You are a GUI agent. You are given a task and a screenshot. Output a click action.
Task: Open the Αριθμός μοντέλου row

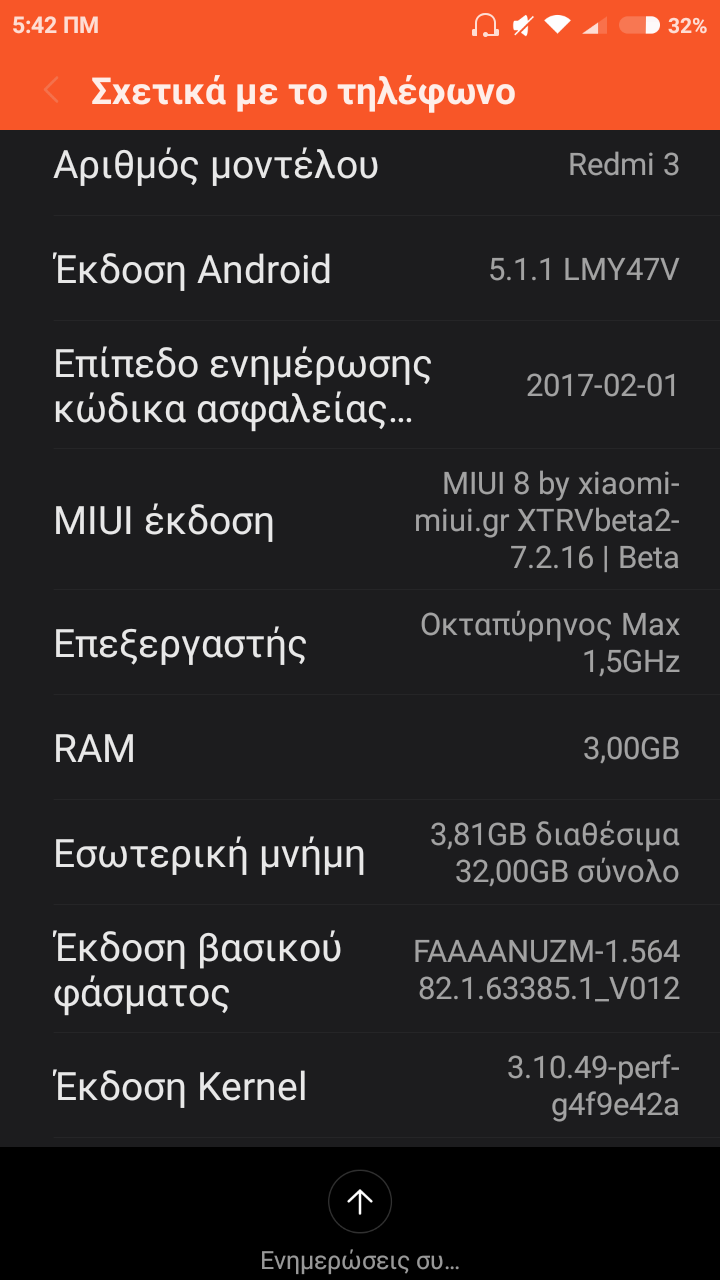coord(360,165)
